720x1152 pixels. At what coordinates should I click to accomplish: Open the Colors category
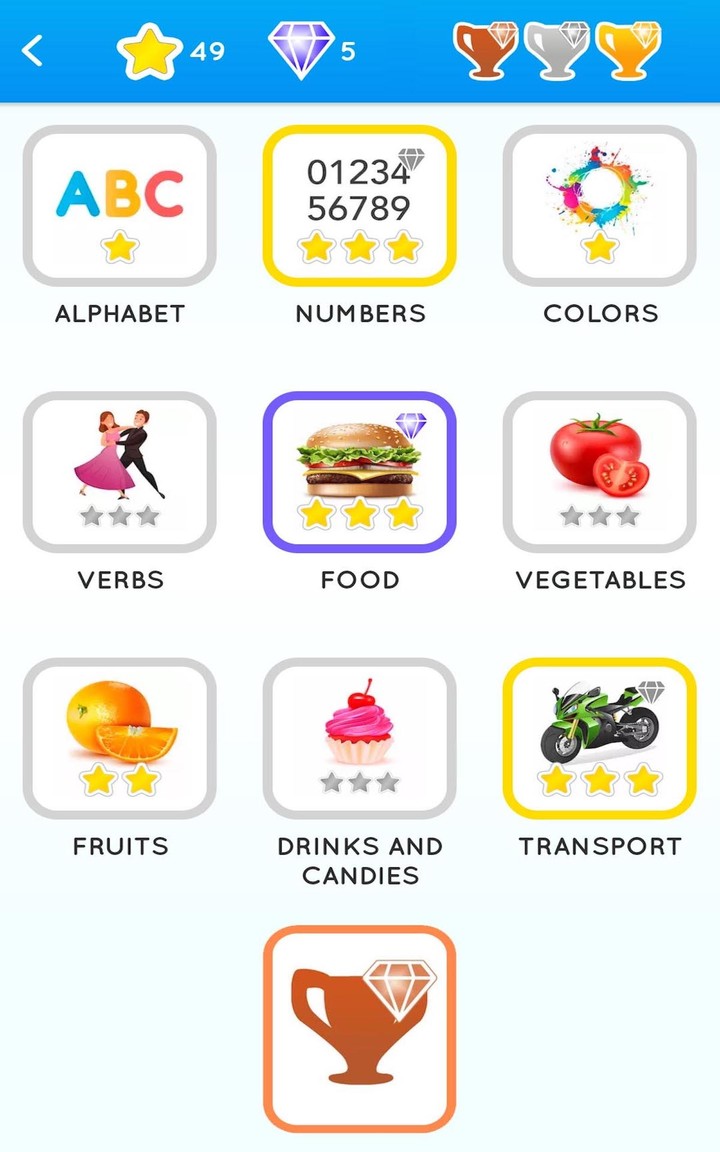pos(600,205)
